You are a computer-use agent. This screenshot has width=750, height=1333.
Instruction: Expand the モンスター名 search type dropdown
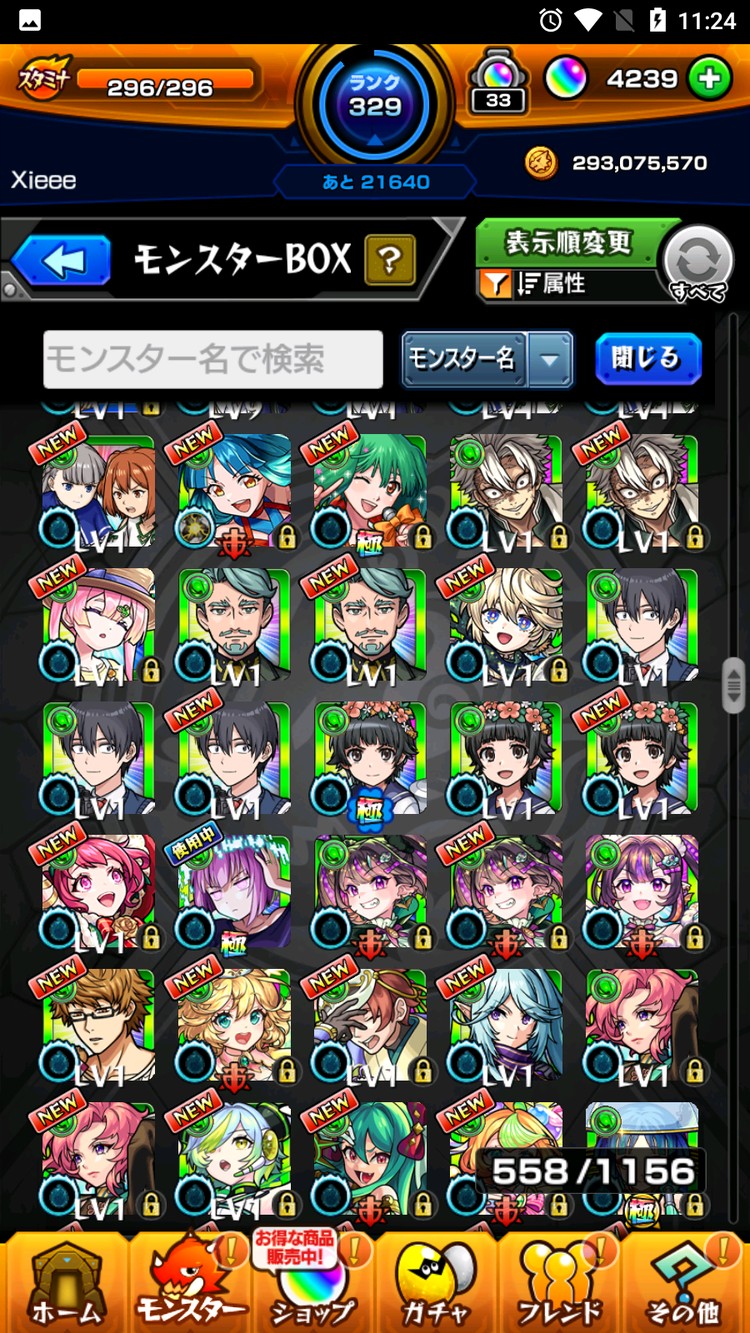point(549,359)
